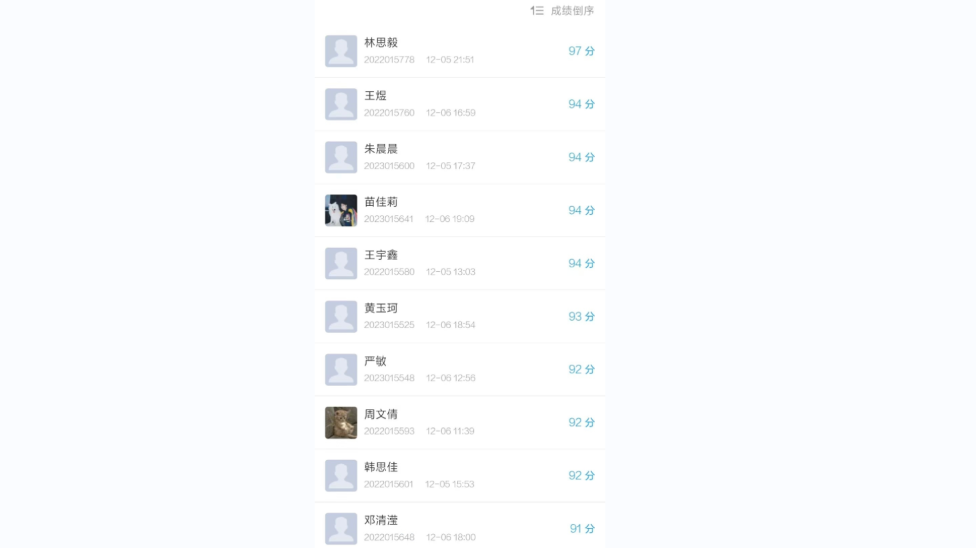Open 林思毅's score record

460,51
